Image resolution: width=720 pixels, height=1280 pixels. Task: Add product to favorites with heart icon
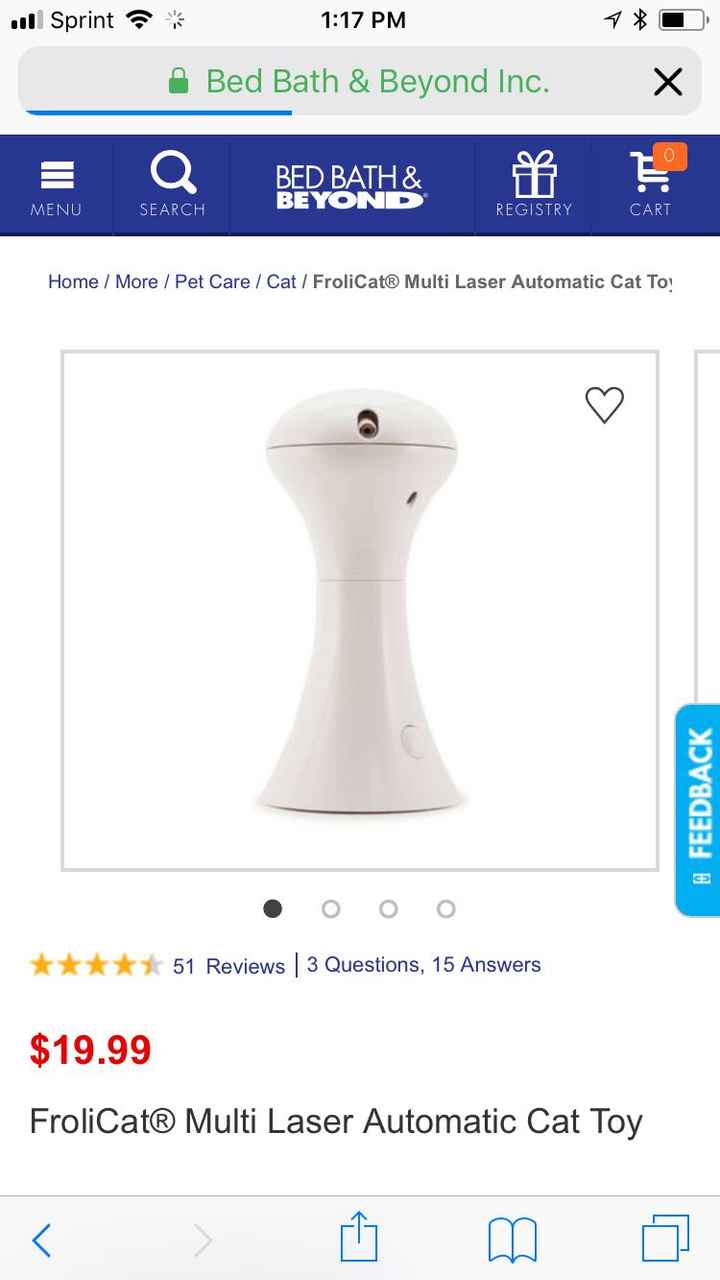604,405
